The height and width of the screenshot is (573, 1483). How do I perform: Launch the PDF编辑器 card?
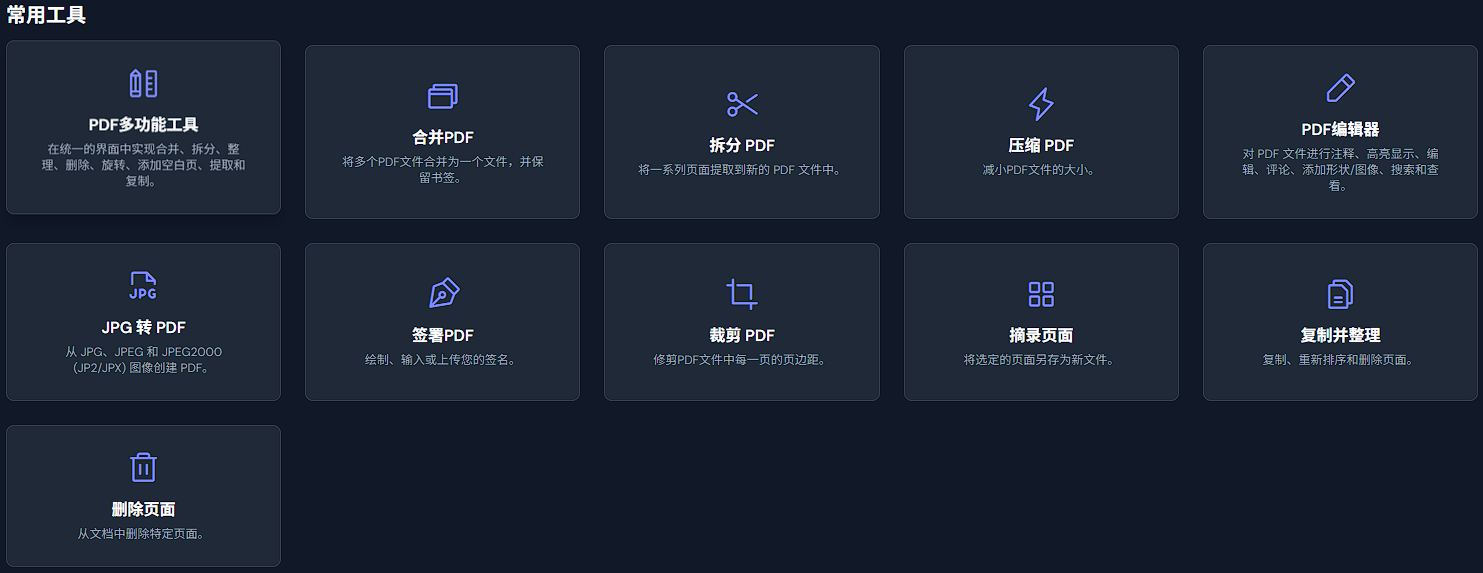[1340, 132]
